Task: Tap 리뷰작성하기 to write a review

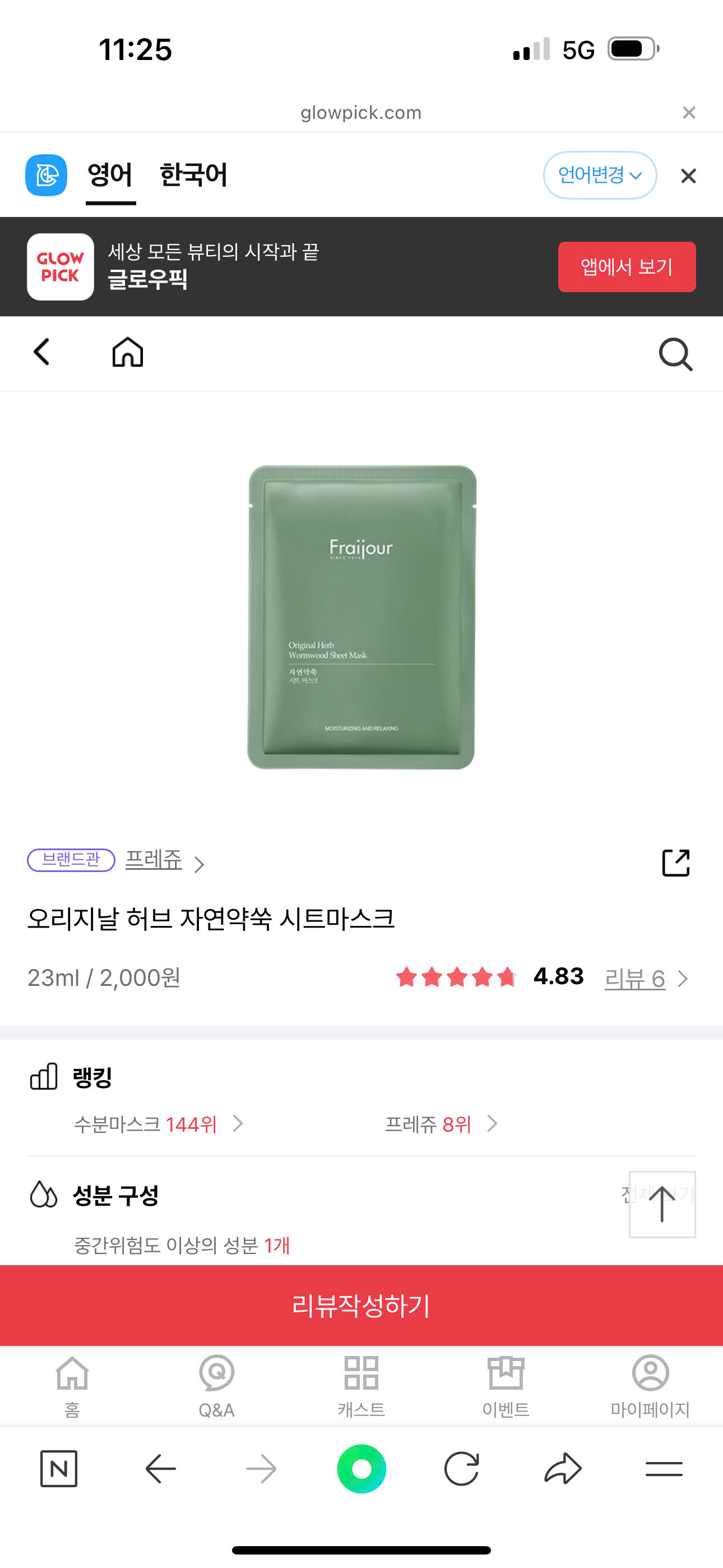Action: (x=361, y=1306)
